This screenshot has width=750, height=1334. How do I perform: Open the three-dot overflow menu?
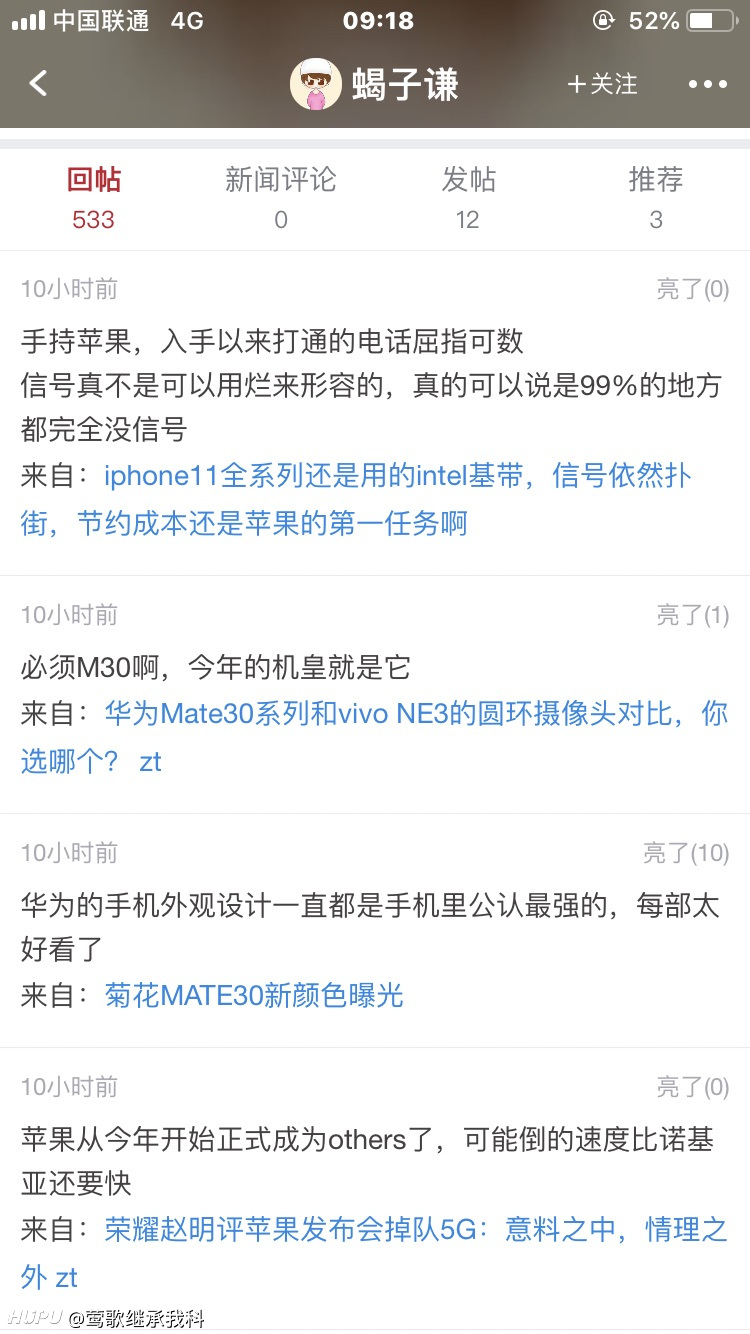click(708, 84)
